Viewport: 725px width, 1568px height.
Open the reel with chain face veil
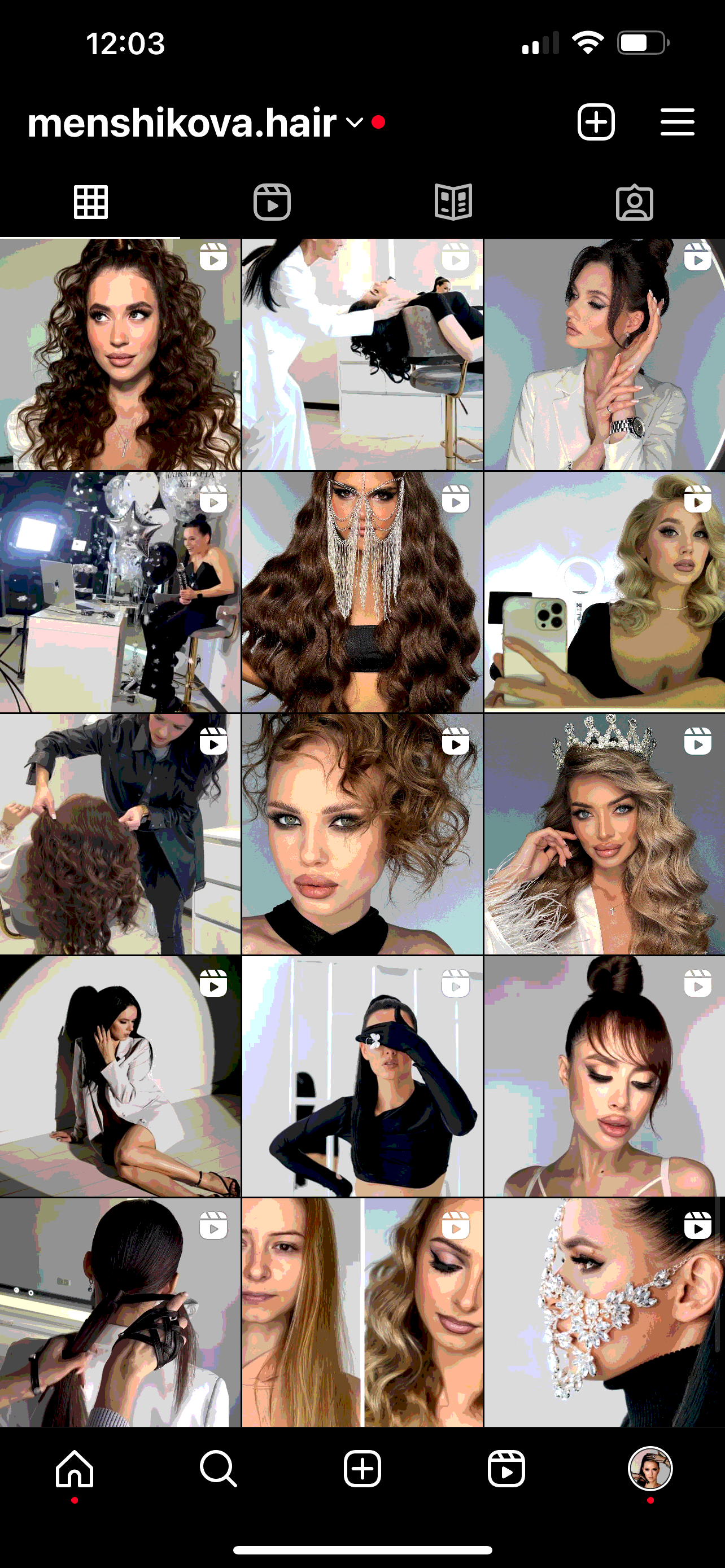(x=362, y=592)
